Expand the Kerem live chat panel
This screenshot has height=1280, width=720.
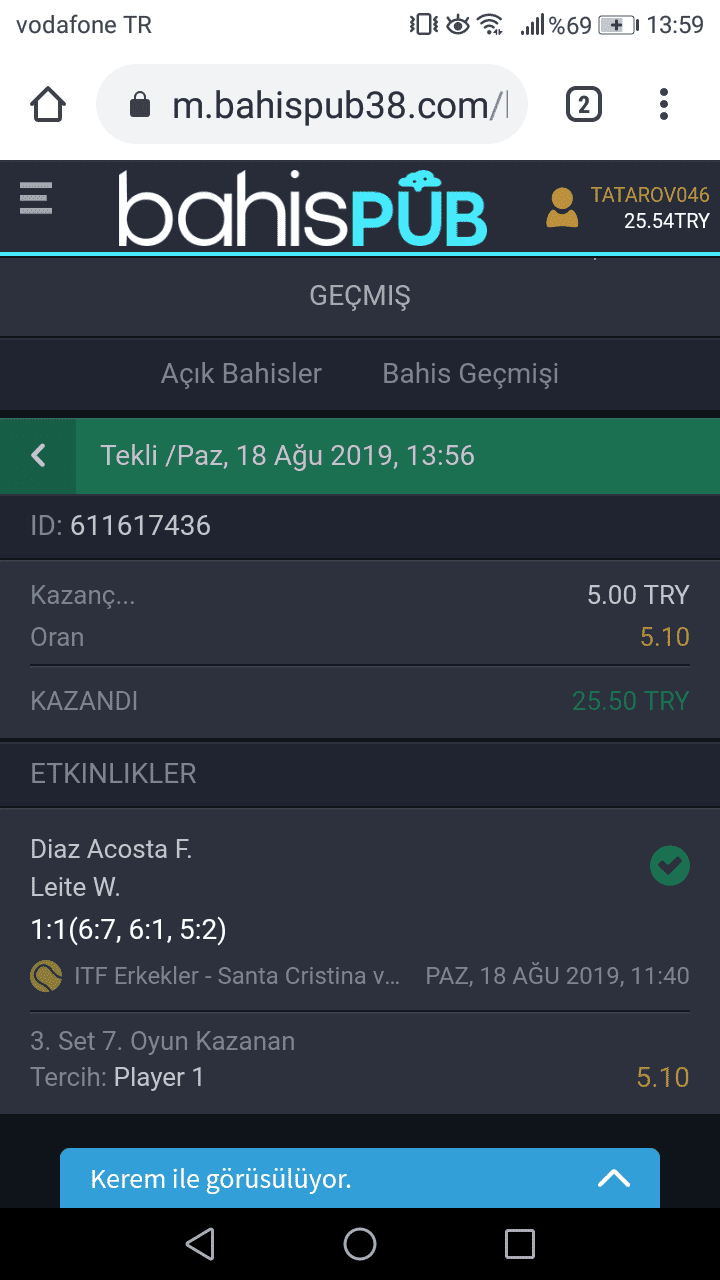(x=360, y=1178)
